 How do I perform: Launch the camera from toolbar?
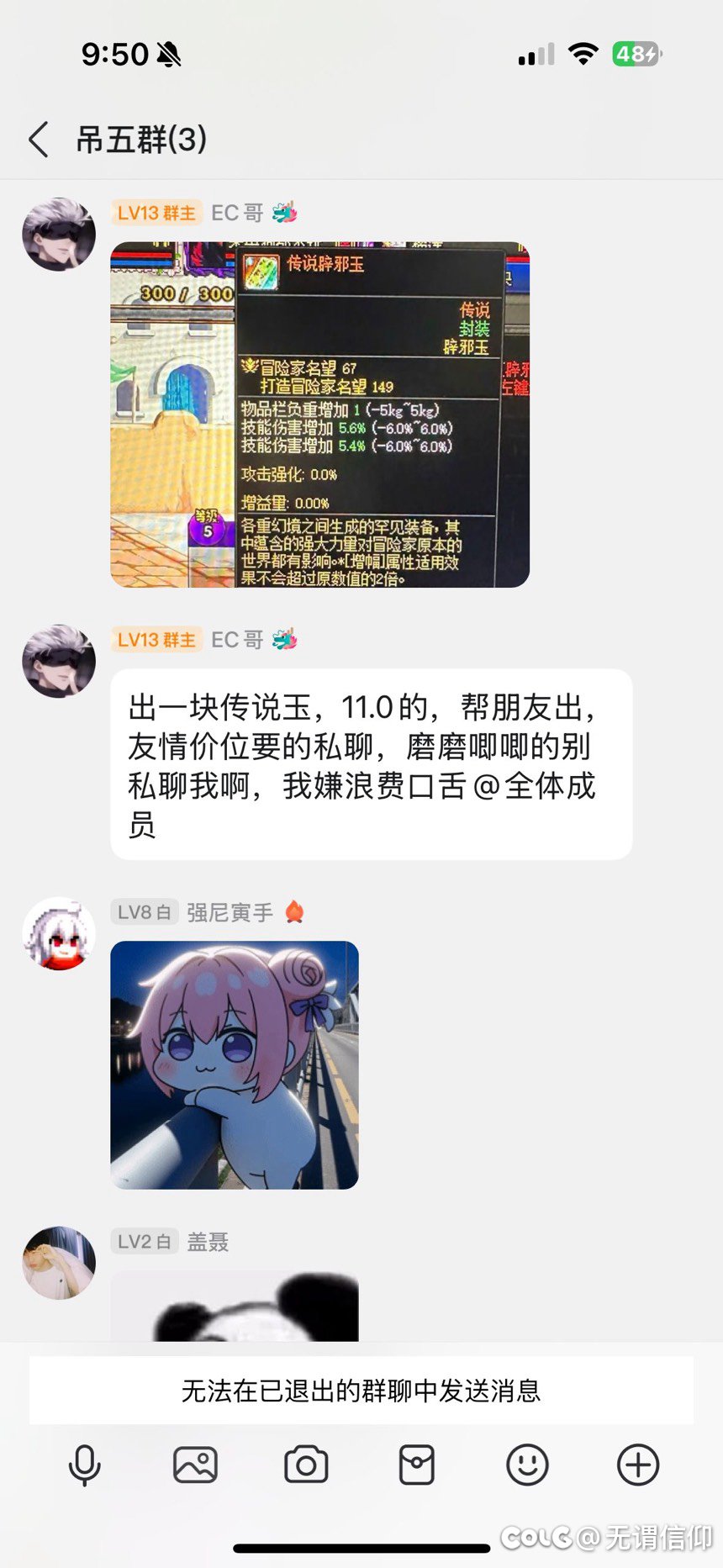(x=306, y=1465)
